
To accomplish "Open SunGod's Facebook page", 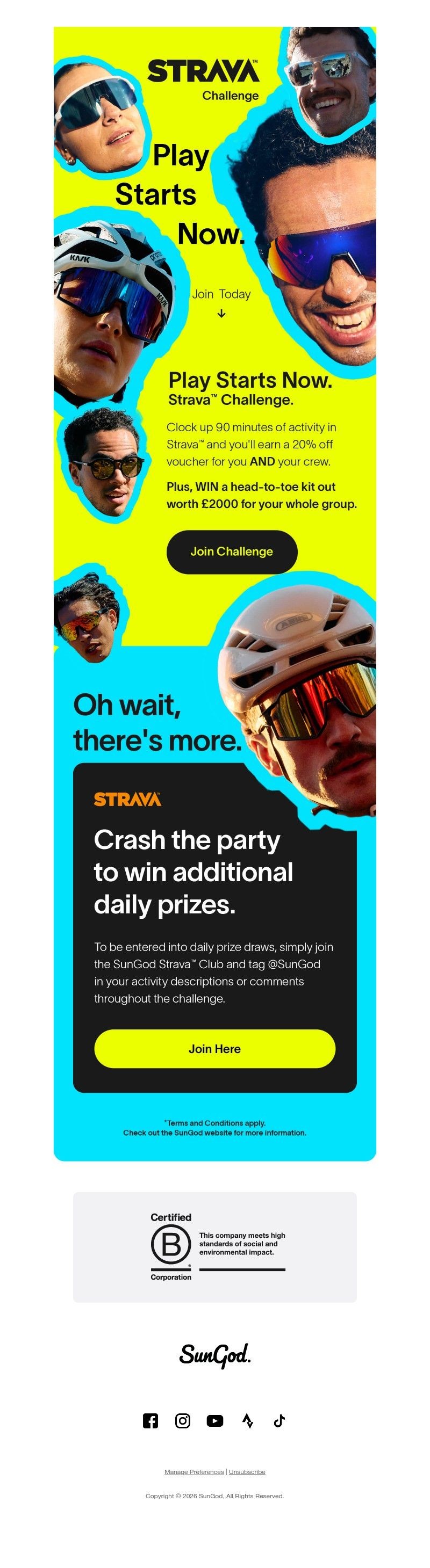I will coord(150,1420).
